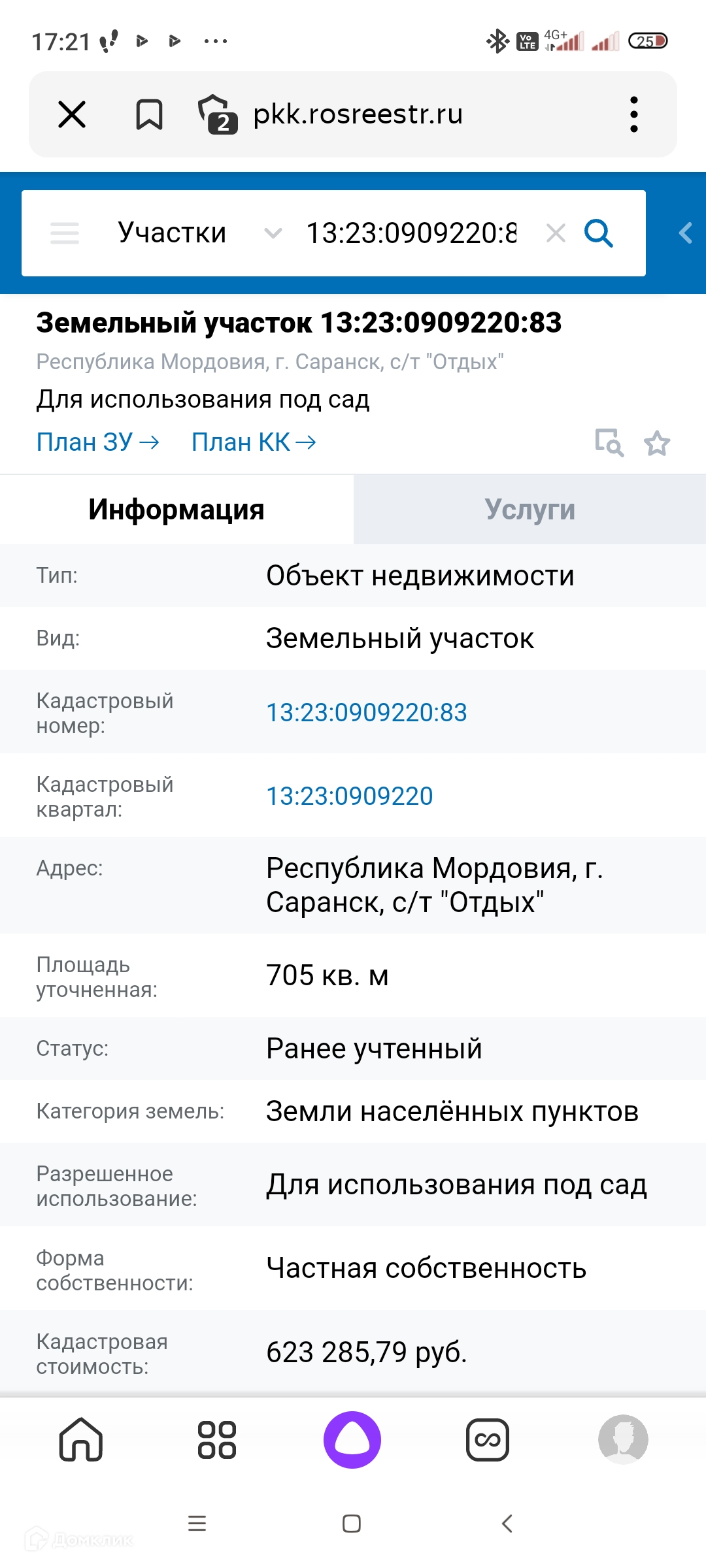Open the profile avatar in the bottom bar
Screen dimensions: 706x1568
coord(623,1440)
